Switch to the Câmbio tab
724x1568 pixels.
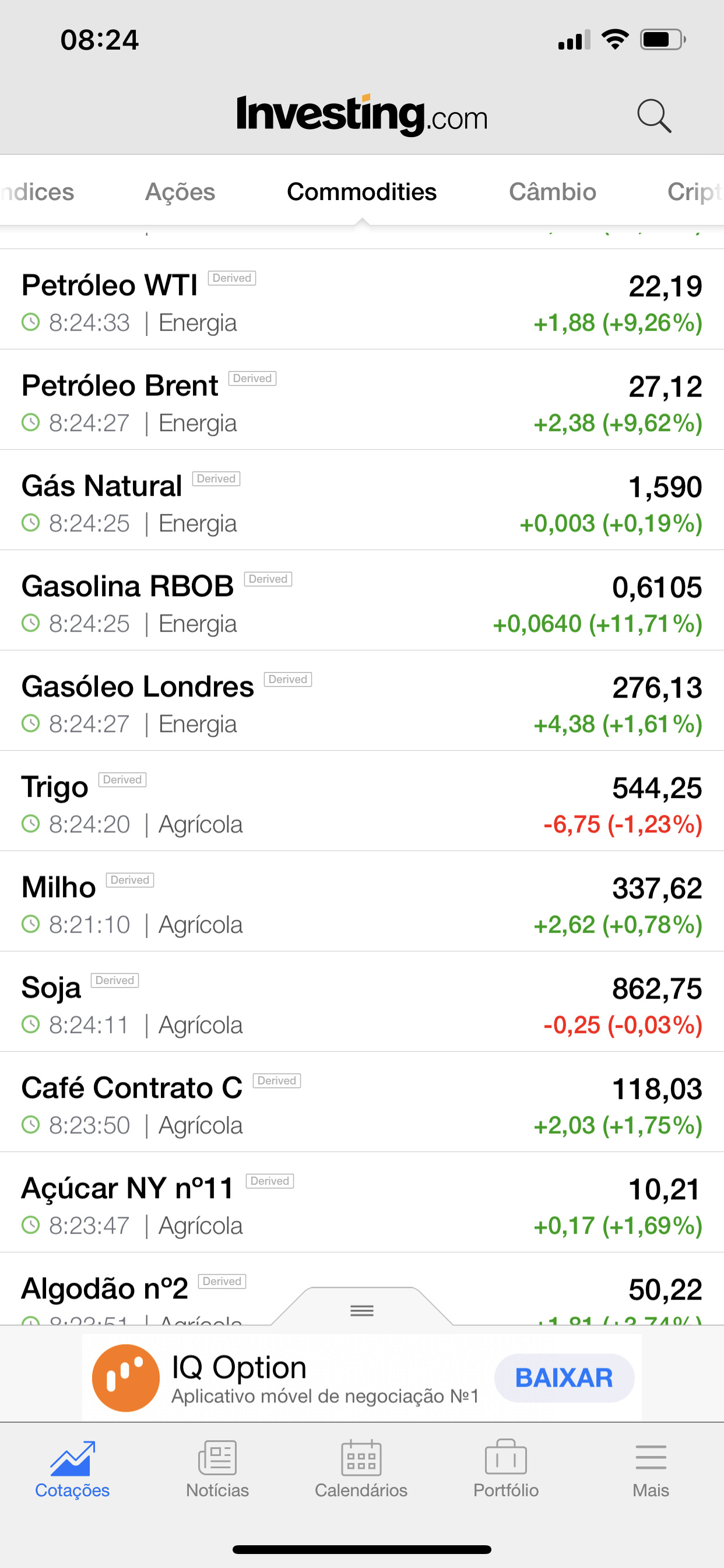tap(553, 192)
